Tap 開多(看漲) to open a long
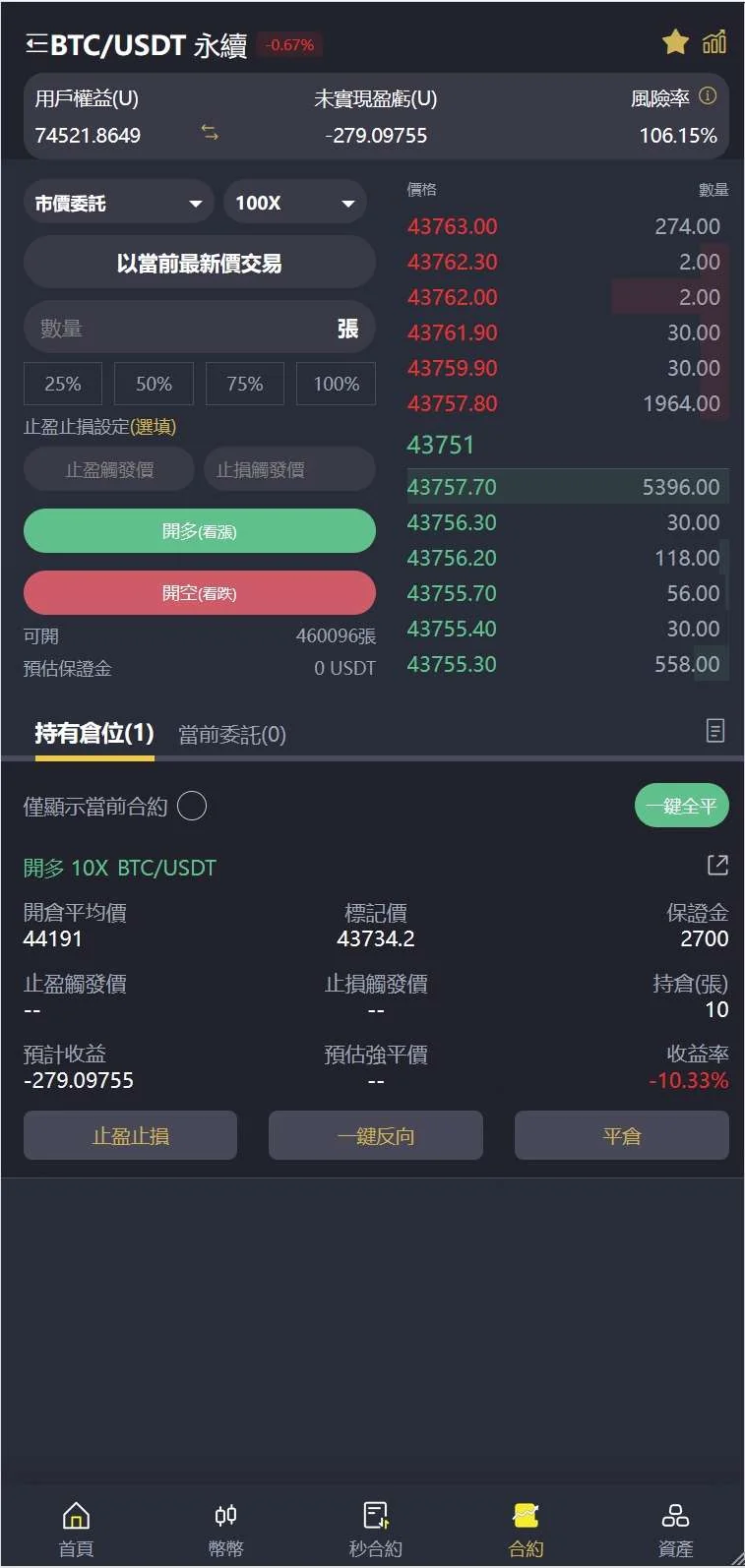This screenshot has height=1568, width=745. coord(200,532)
